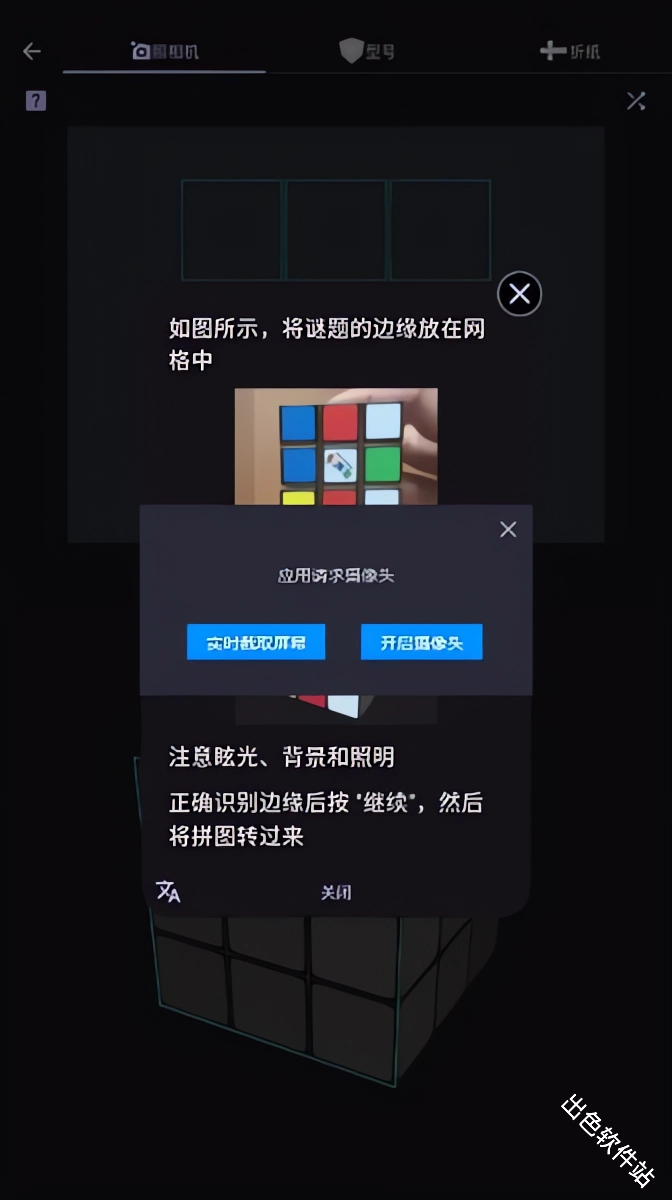The width and height of the screenshot is (672, 1200).
Task: Open the plus tab at the top right
Action: pos(569,51)
